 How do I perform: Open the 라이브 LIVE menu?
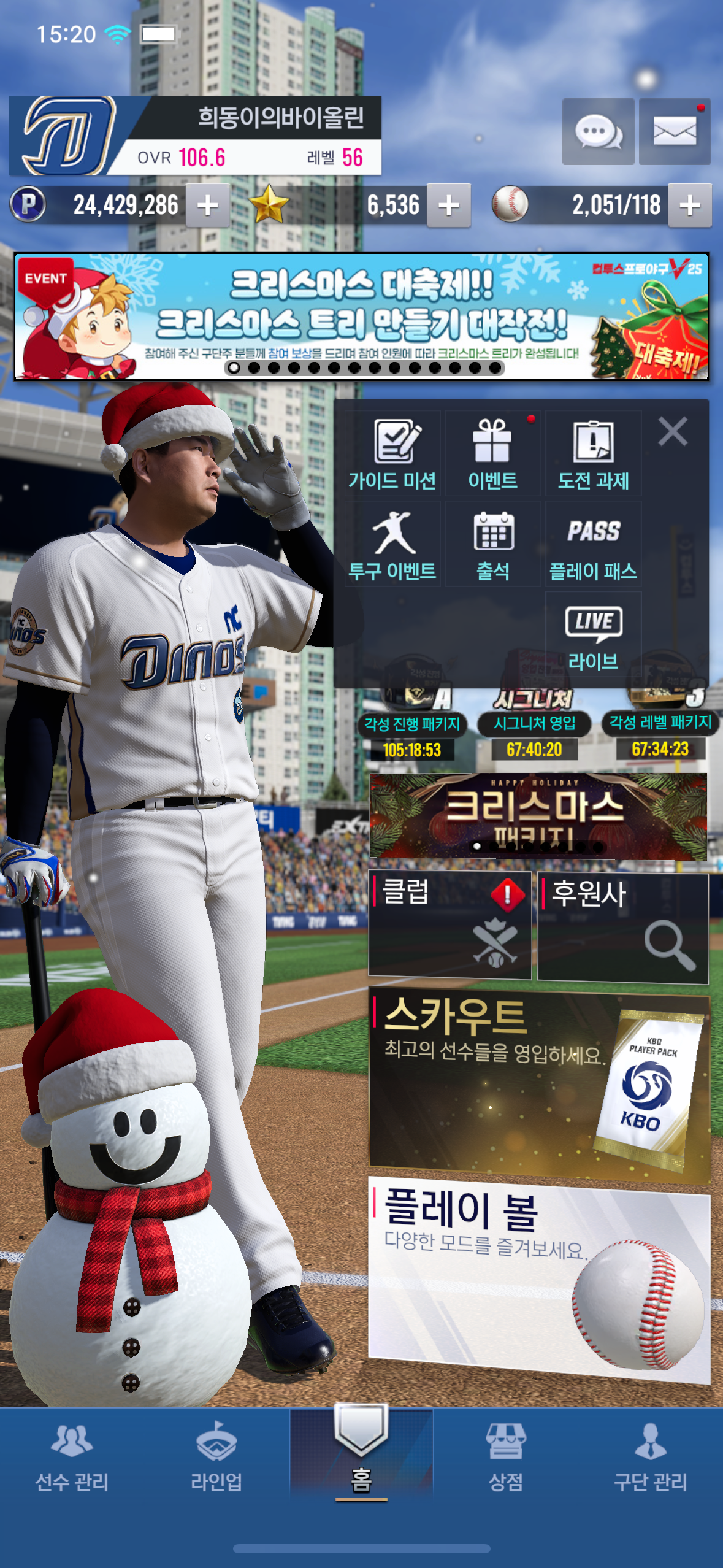click(x=593, y=636)
